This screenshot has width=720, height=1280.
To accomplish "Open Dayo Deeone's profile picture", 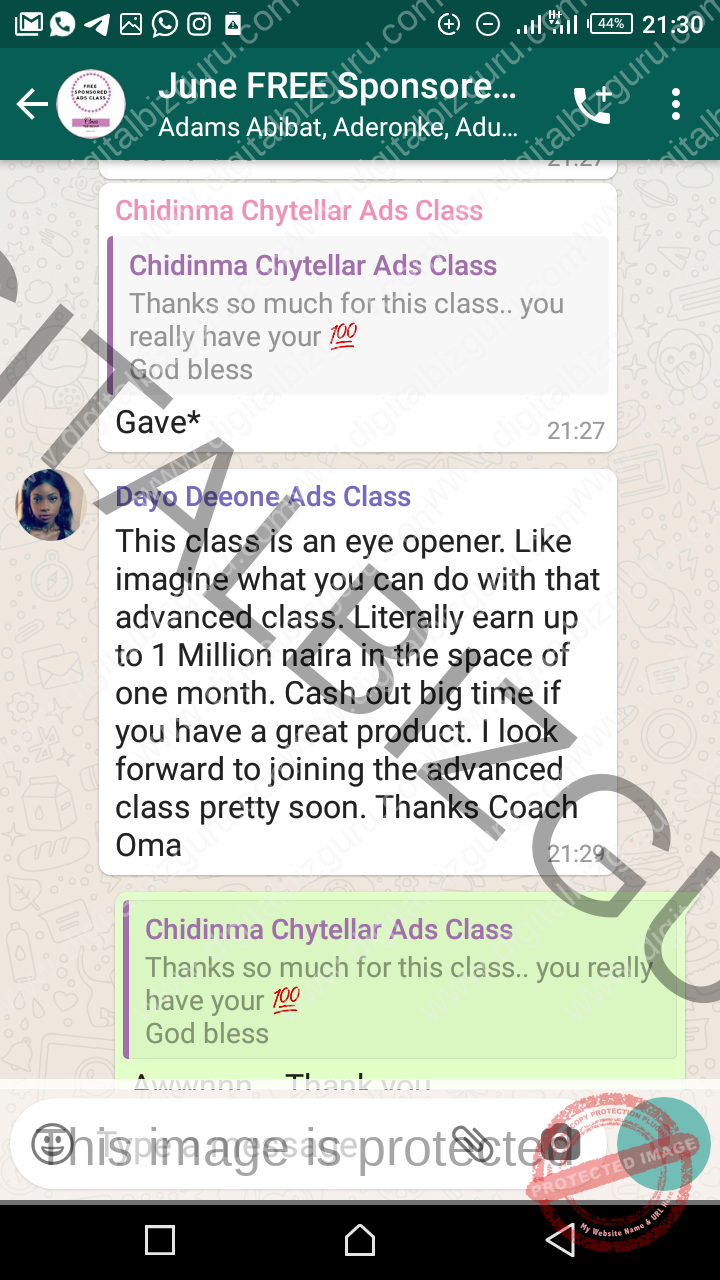I will pos(50,505).
